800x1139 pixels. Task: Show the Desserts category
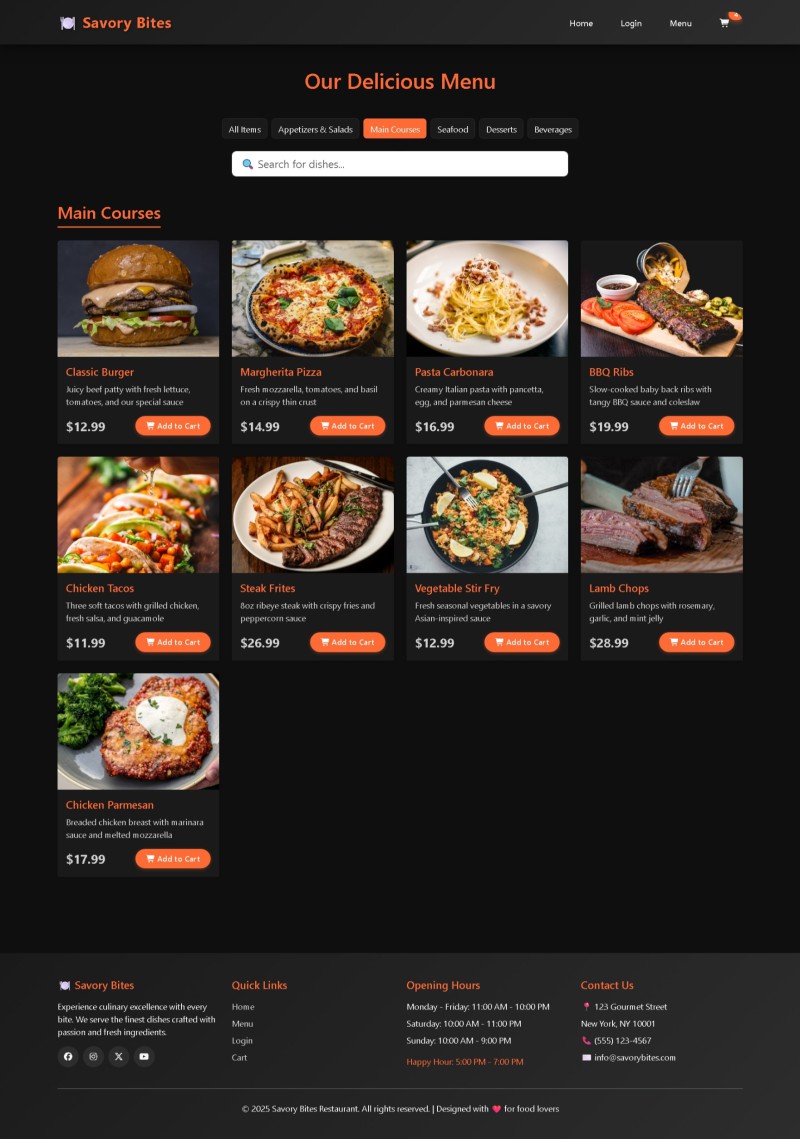click(501, 129)
